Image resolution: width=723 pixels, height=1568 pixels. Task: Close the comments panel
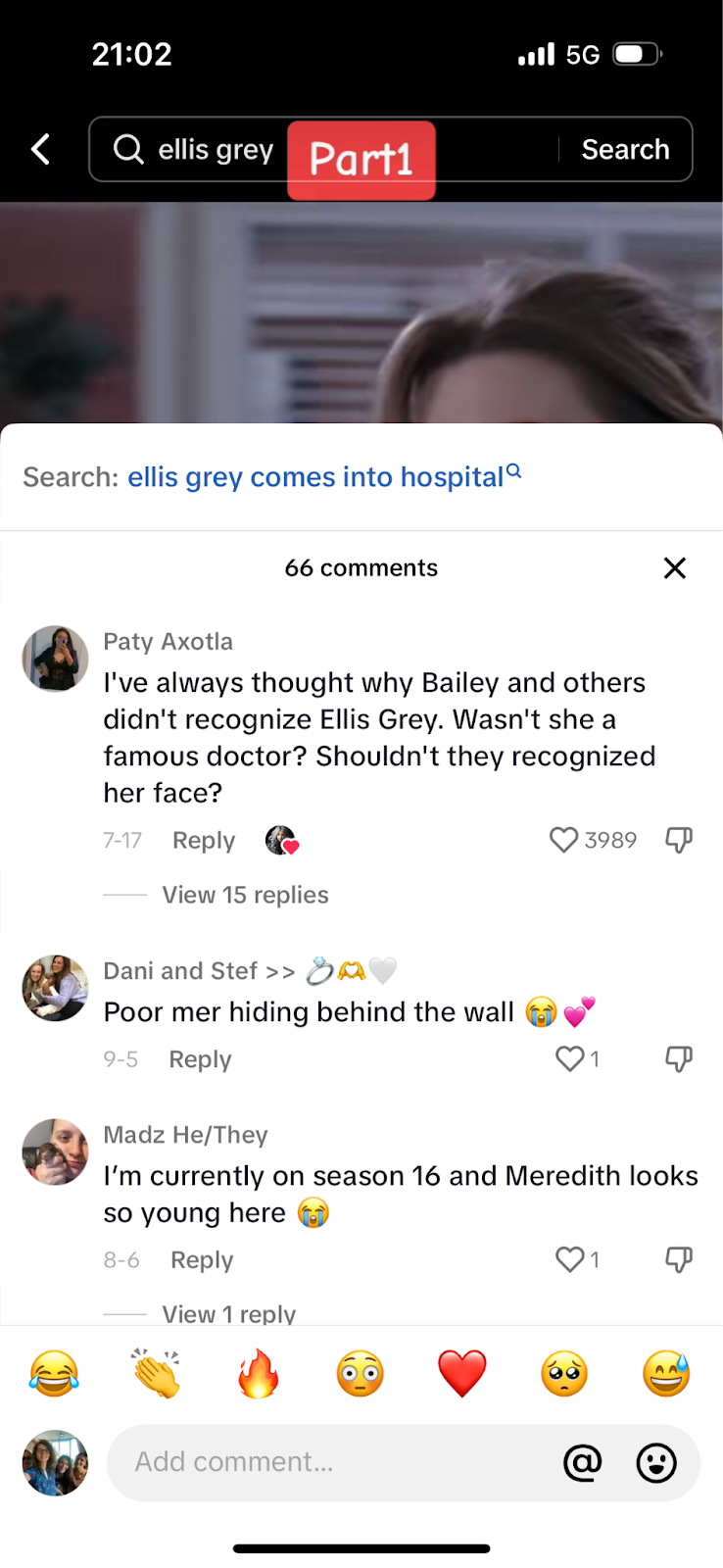[674, 568]
